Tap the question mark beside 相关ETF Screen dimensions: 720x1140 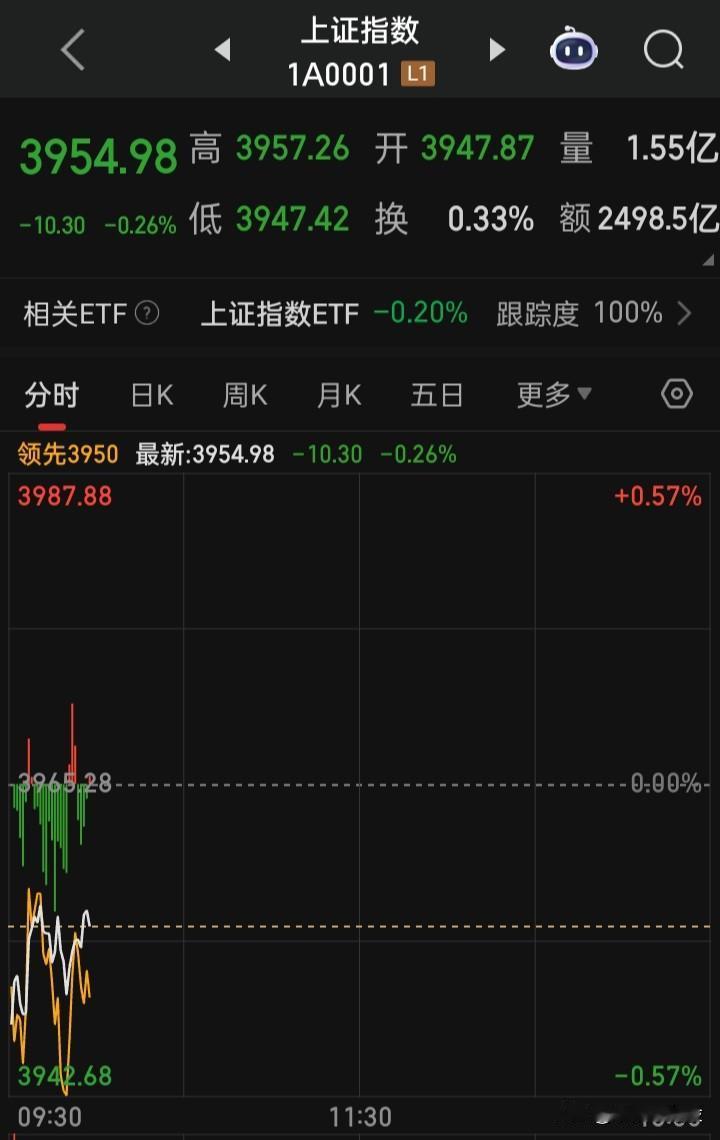pos(146,313)
